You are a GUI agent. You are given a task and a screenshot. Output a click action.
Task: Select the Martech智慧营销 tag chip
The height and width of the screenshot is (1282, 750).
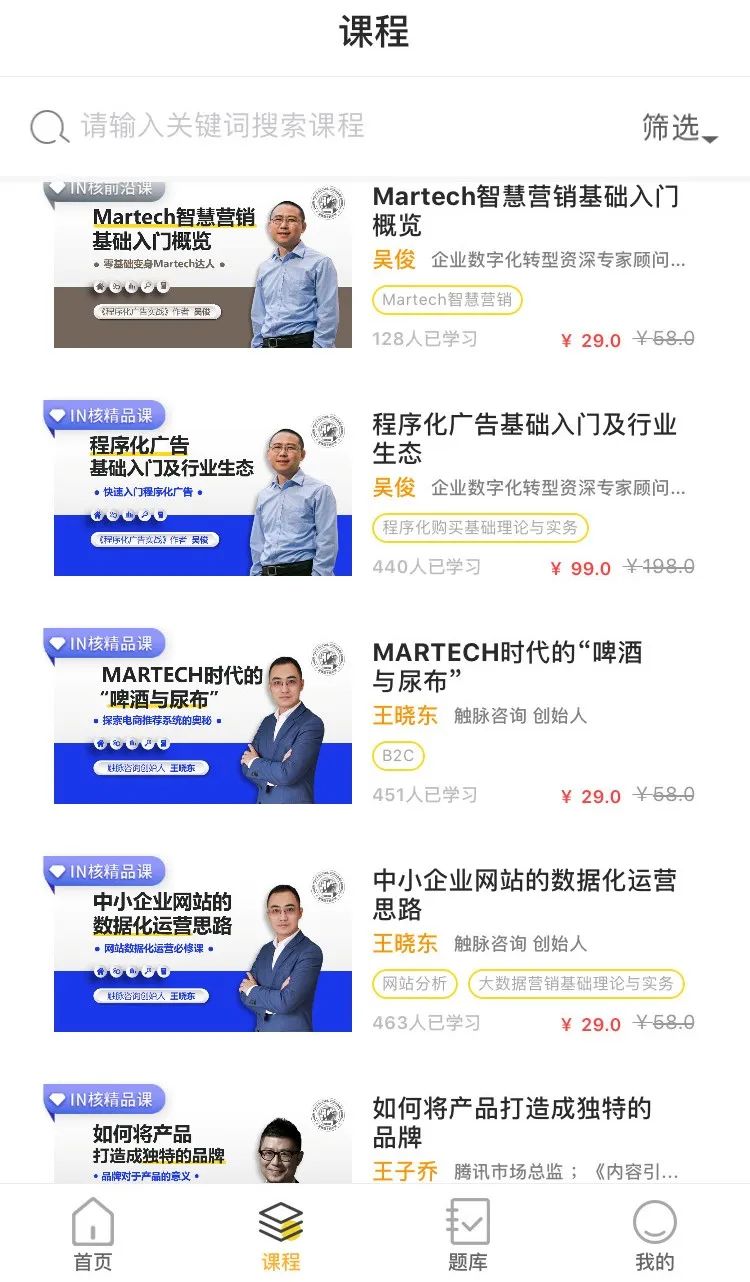coord(447,299)
